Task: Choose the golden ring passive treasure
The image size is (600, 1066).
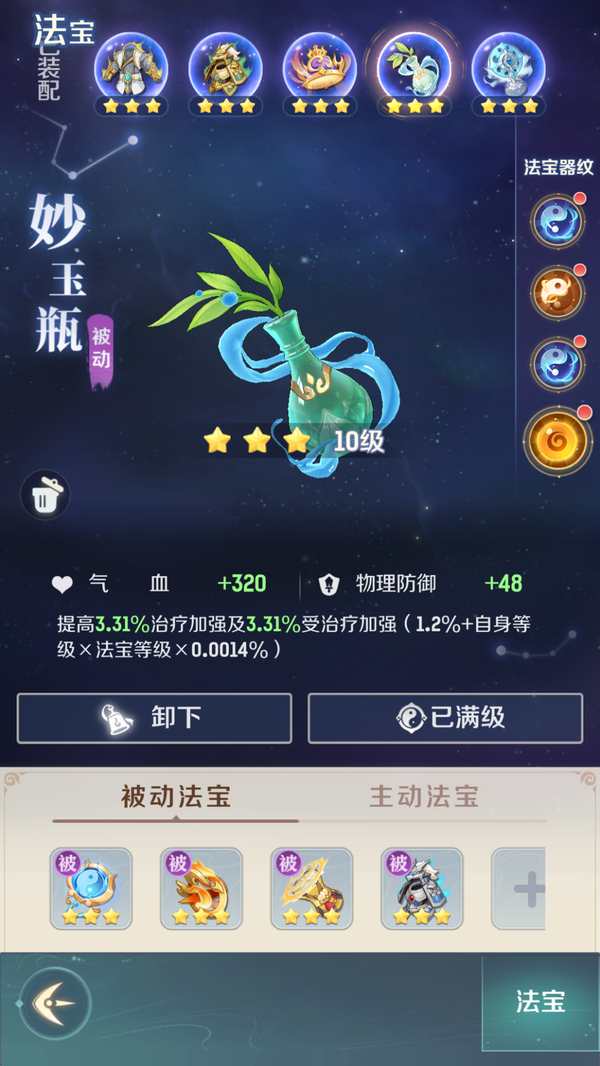Action: coord(311,888)
